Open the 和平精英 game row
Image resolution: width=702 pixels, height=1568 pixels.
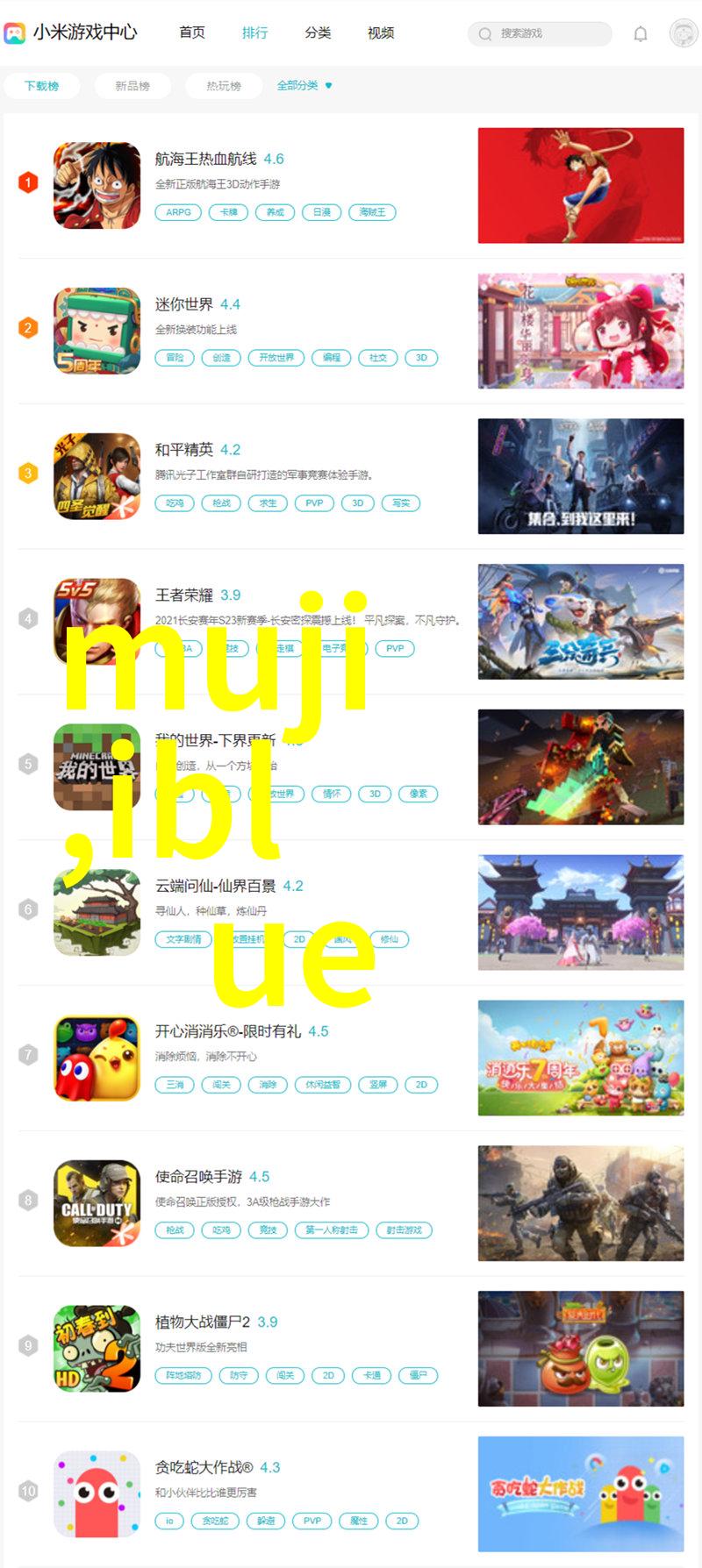(x=183, y=450)
